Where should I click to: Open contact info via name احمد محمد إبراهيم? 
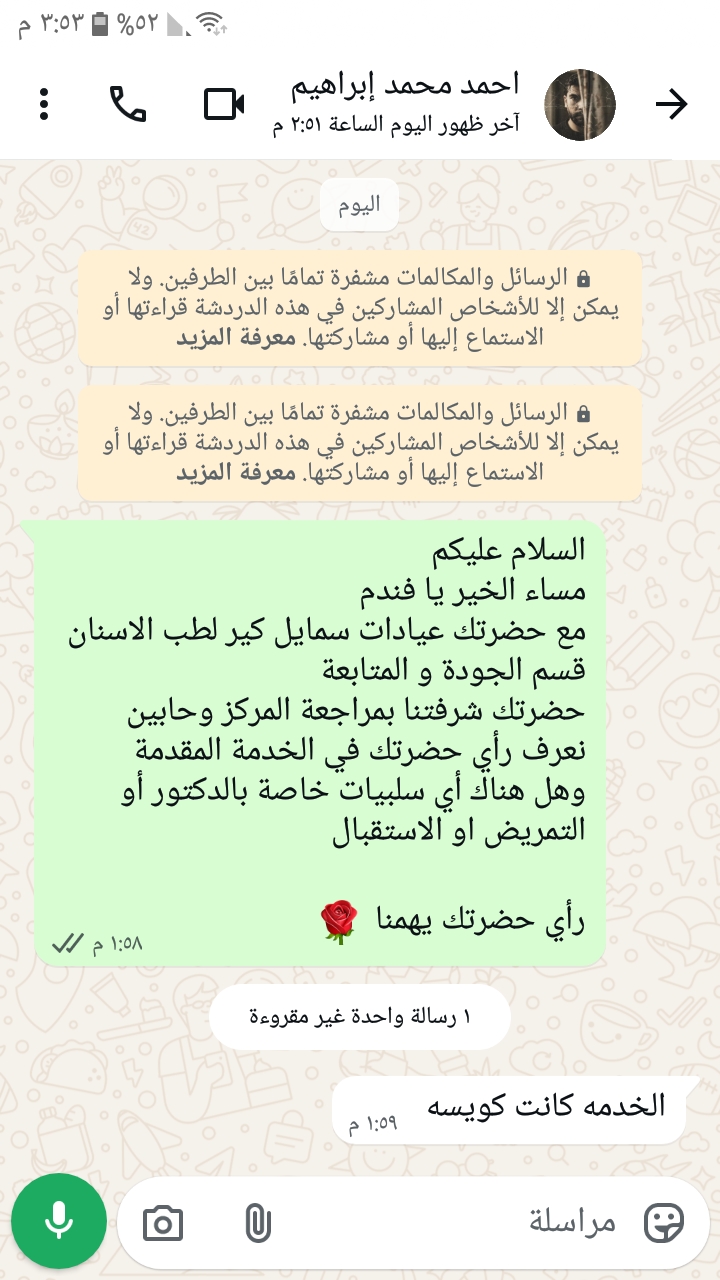tap(405, 86)
